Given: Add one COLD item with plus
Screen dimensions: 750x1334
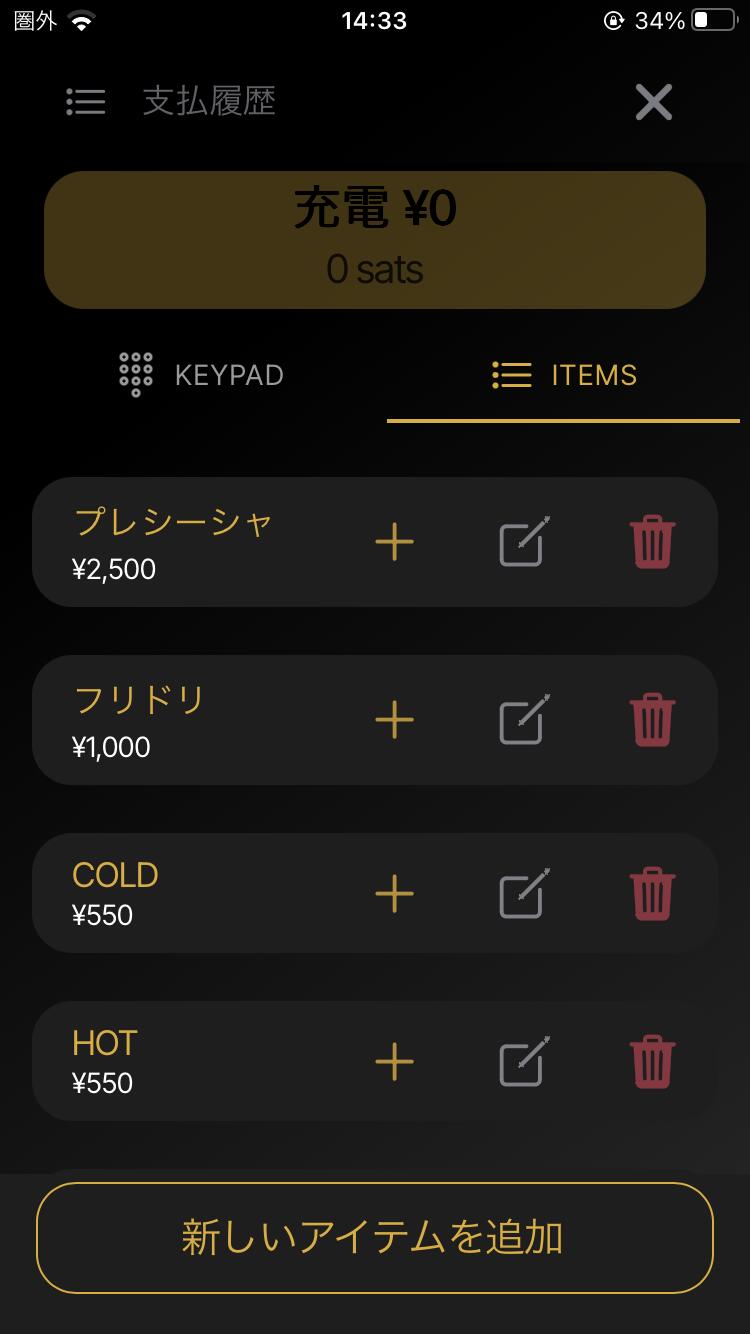Looking at the screenshot, I should [394, 893].
